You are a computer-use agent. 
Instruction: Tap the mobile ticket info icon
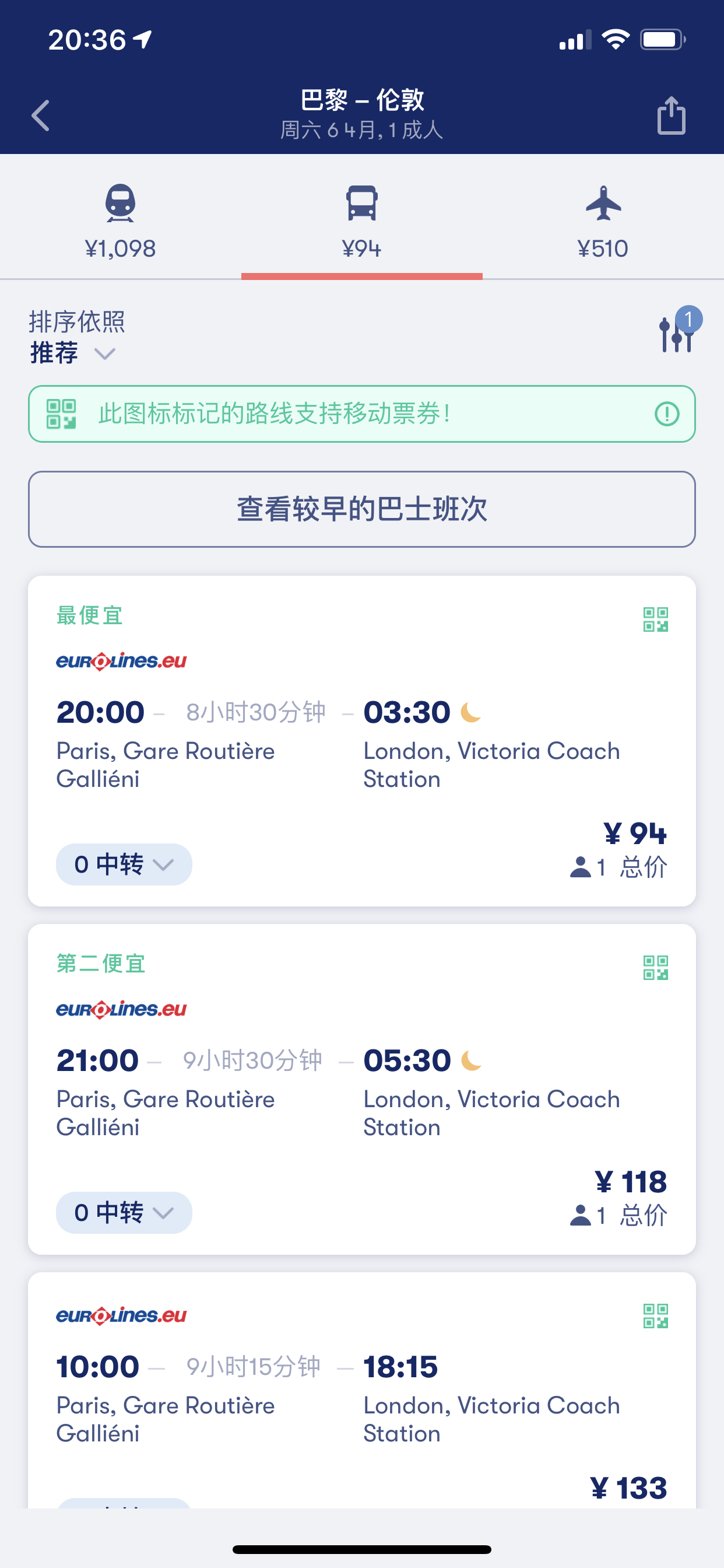[666, 414]
